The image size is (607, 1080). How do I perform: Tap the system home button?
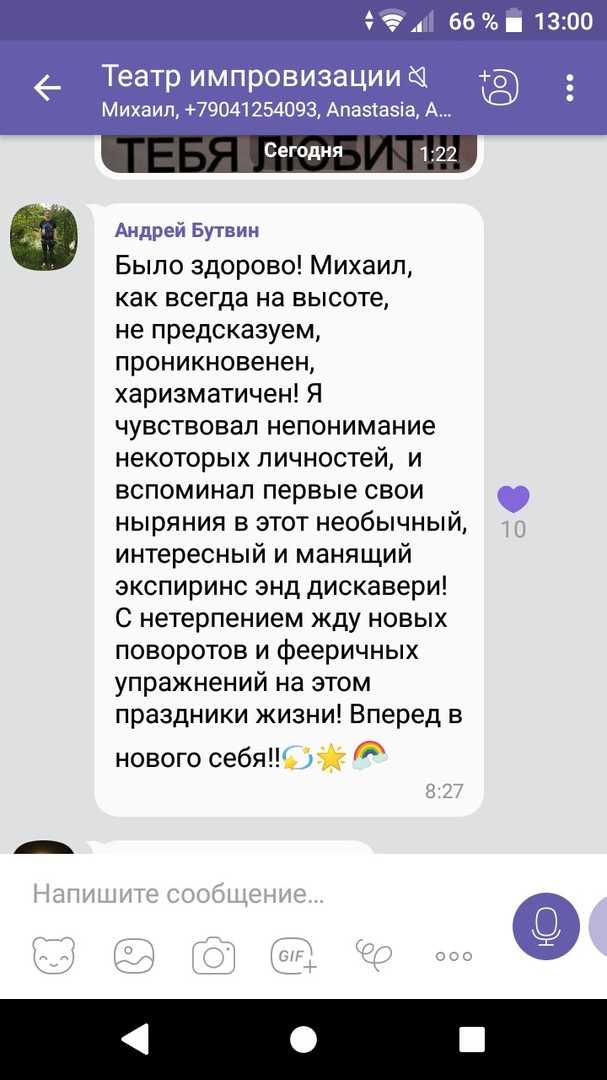[x=303, y=1039]
